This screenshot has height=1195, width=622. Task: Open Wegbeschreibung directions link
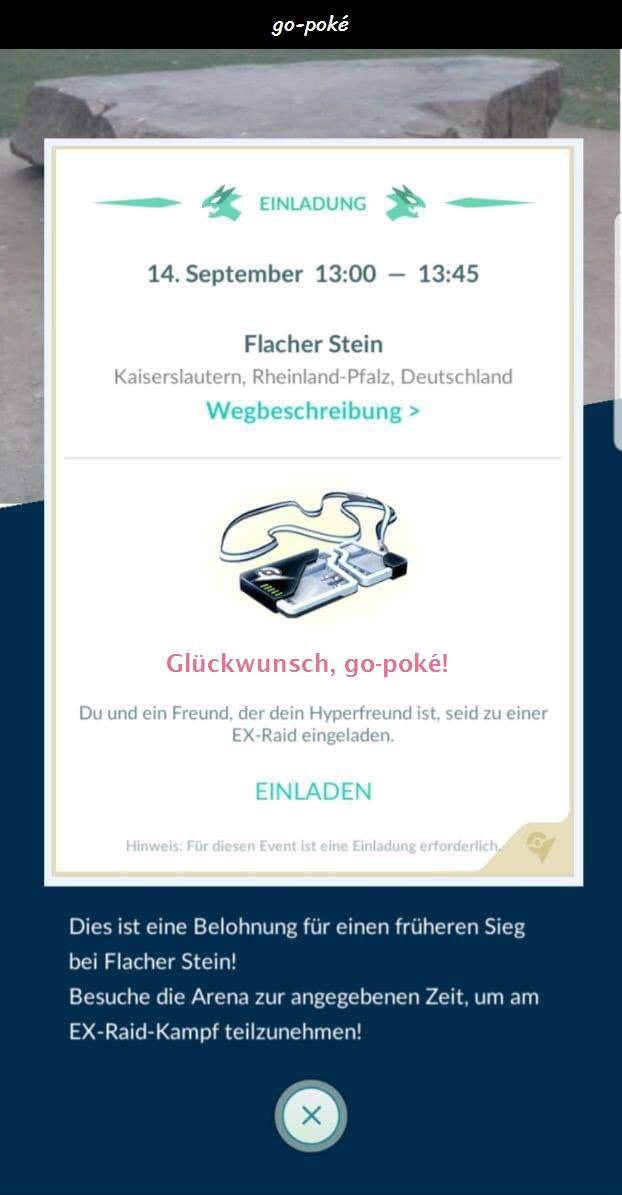[312, 411]
